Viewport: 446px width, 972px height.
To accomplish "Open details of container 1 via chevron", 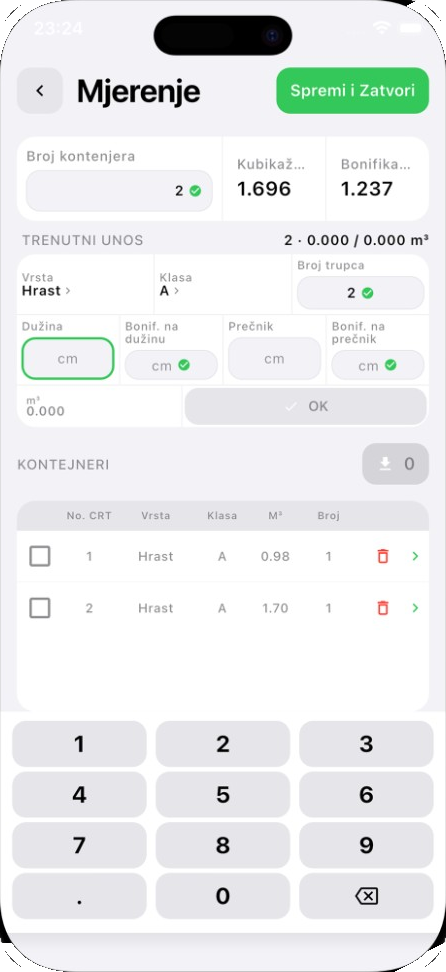I will (415, 556).
